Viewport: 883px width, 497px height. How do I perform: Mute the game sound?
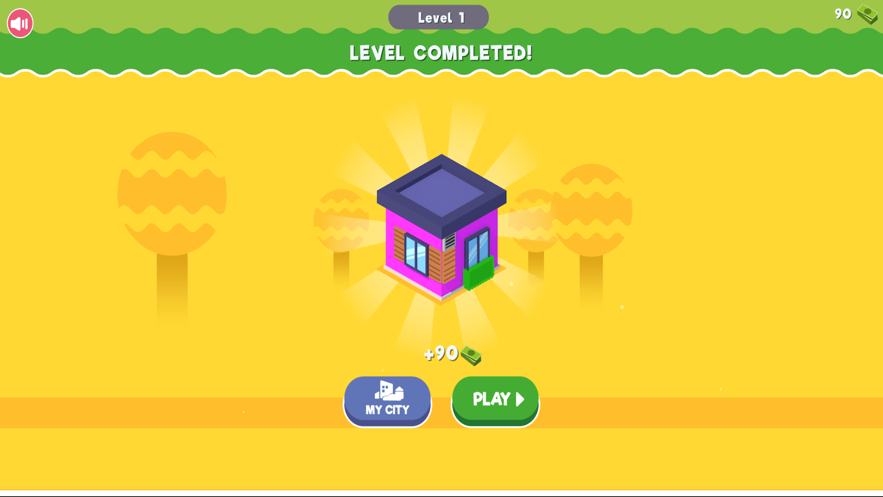click(20, 23)
